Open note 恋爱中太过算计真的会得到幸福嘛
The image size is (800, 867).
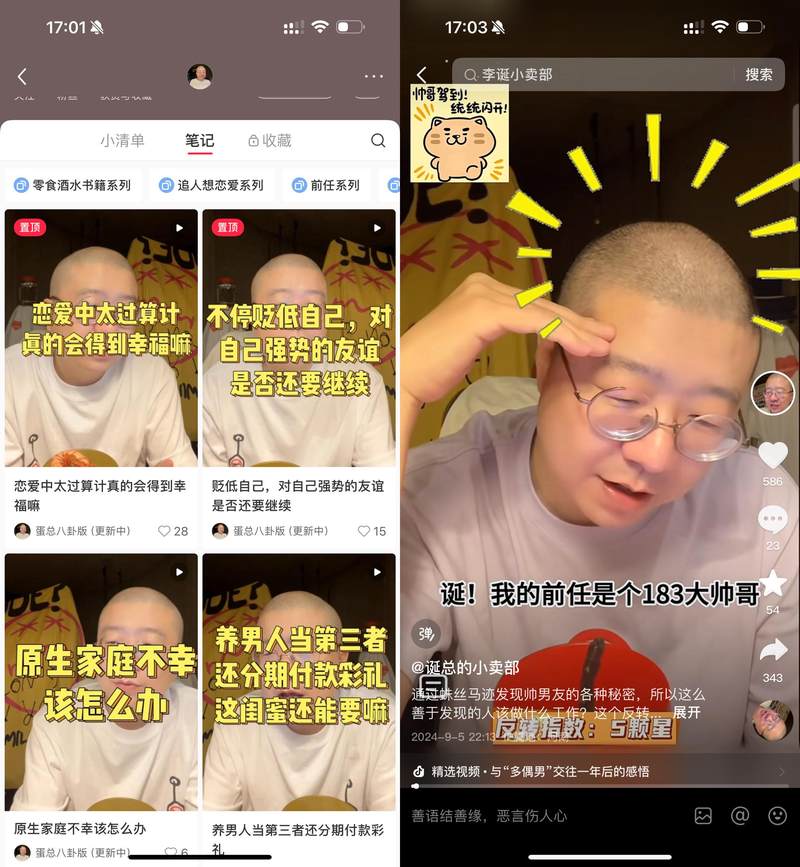[x=100, y=340]
